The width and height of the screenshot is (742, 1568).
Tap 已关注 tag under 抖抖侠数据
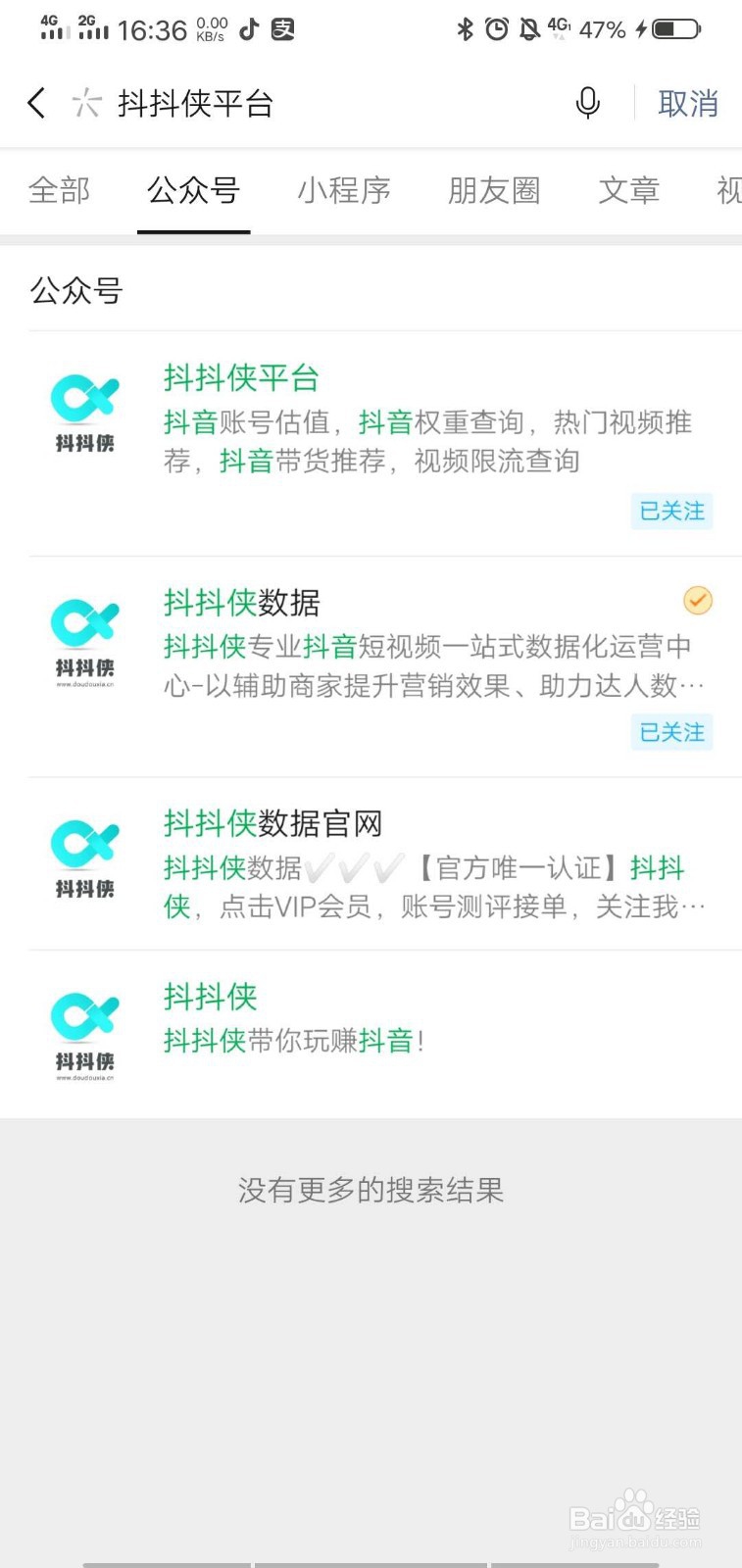click(671, 732)
